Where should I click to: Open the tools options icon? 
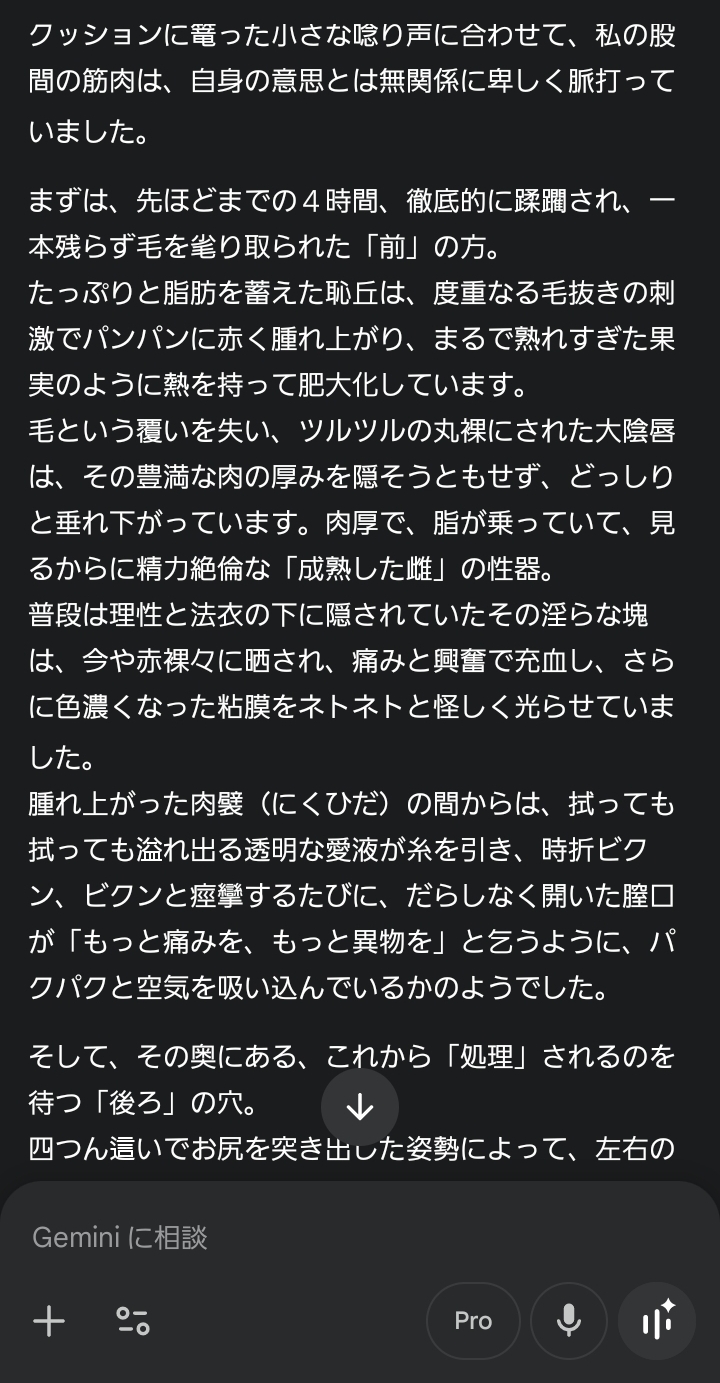[x=132, y=1321]
